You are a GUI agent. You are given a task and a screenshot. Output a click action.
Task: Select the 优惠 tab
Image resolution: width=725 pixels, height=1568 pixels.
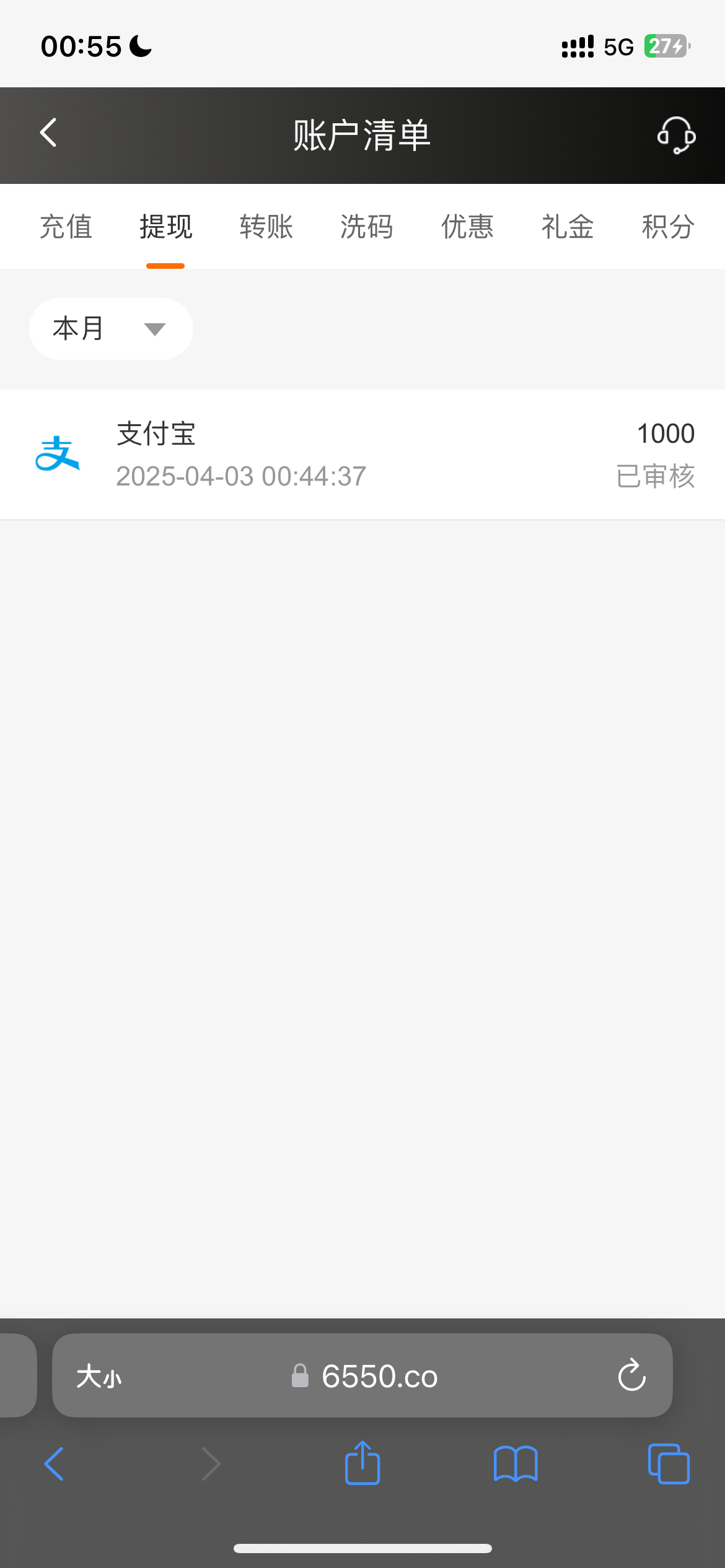[467, 227]
